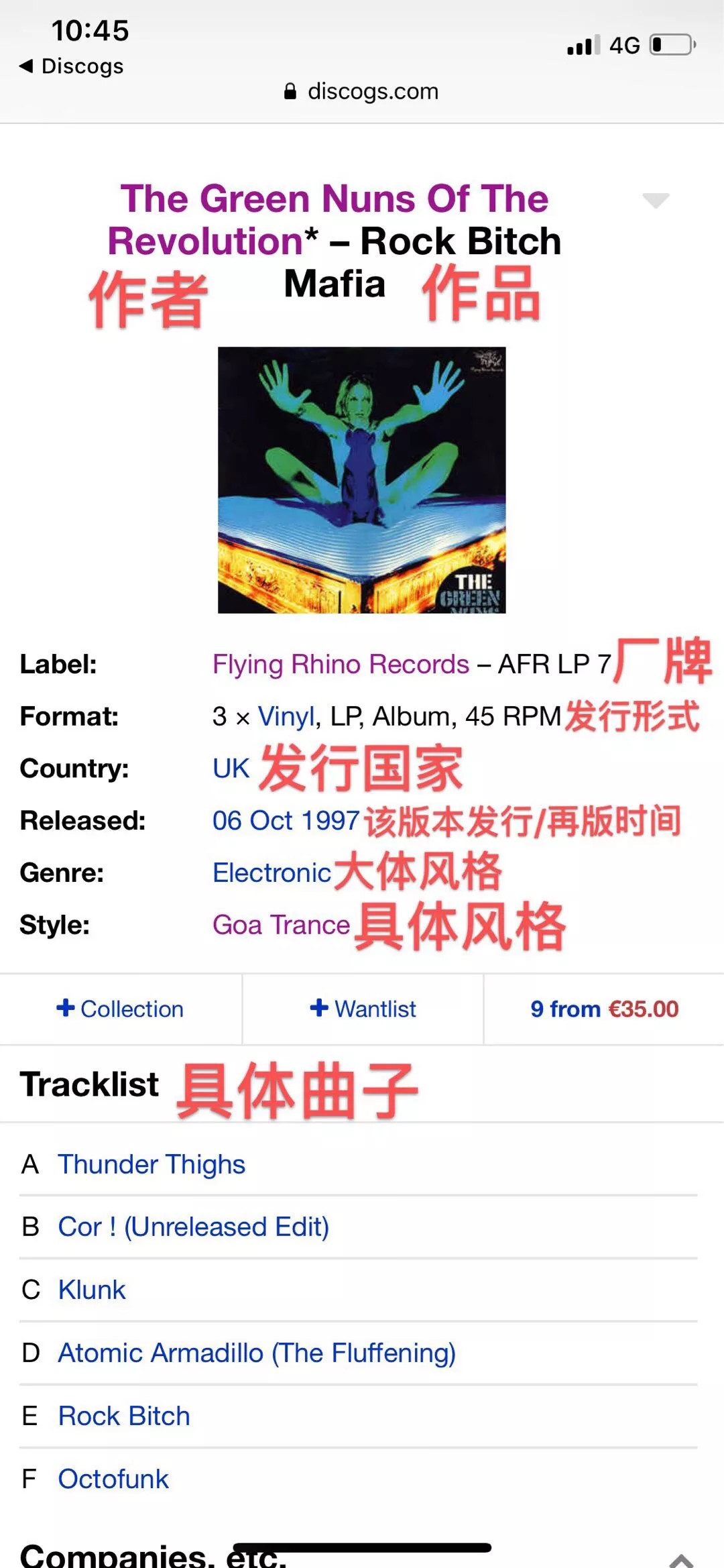The image size is (724, 1568).
Task: Open the Flying Rhino Records label link
Action: [341, 665]
